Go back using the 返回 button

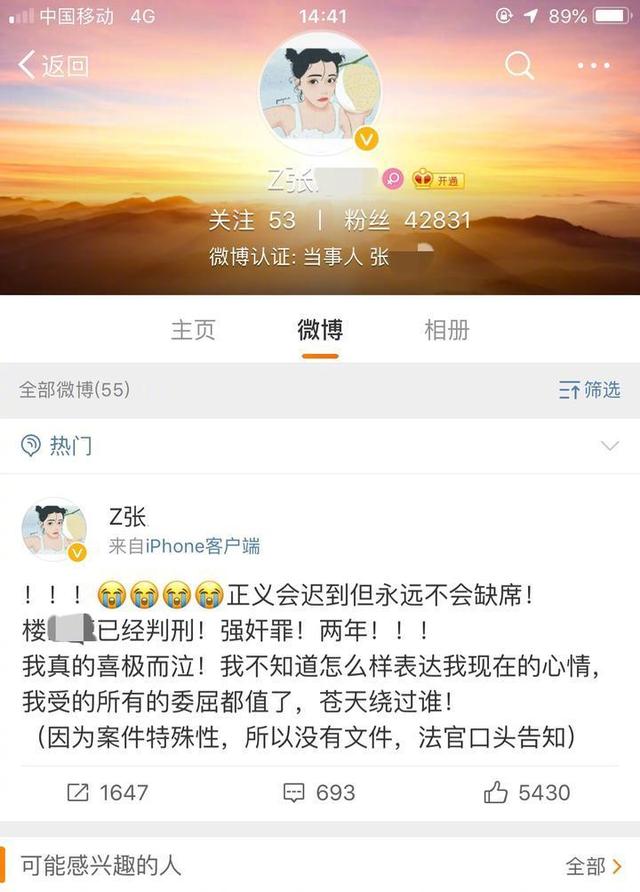coord(53,67)
